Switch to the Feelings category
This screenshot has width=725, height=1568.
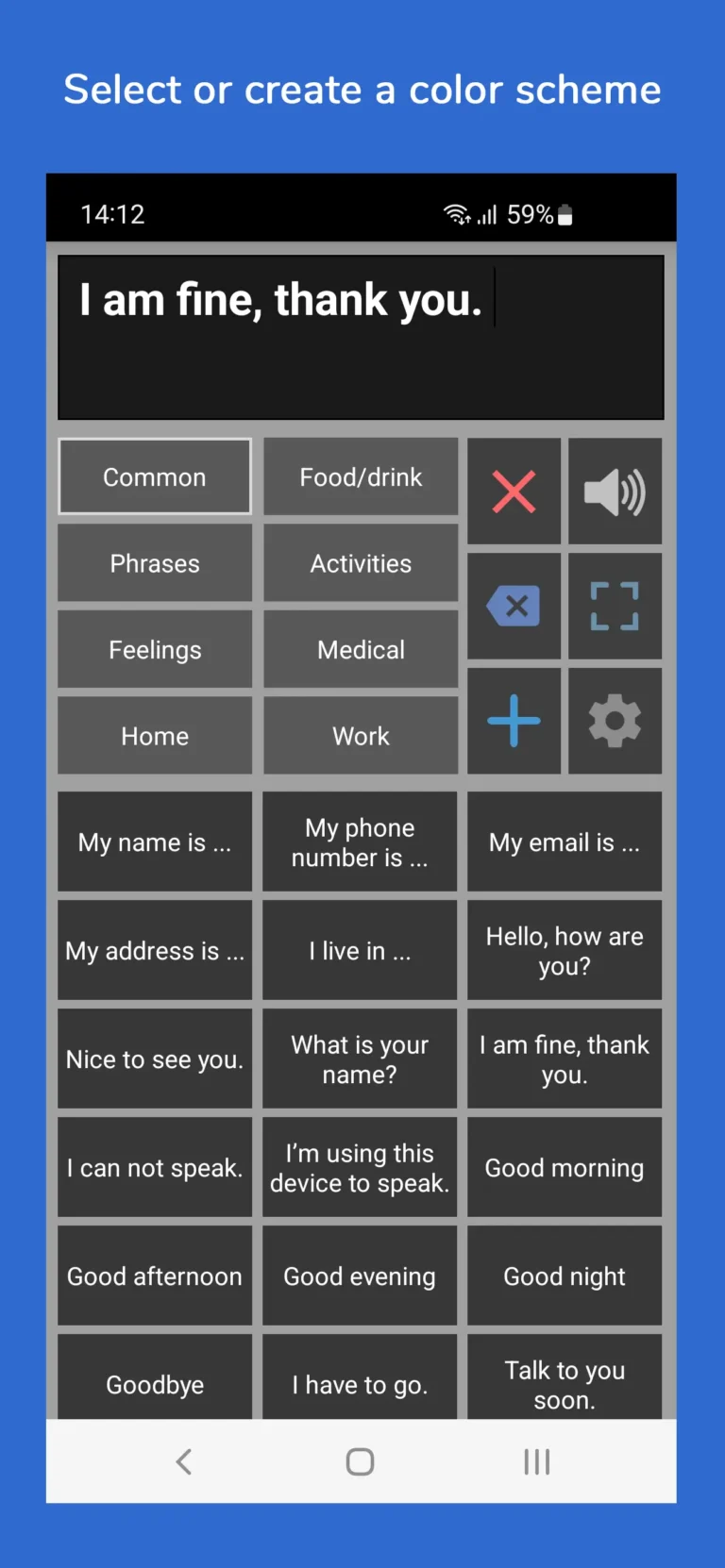(154, 649)
